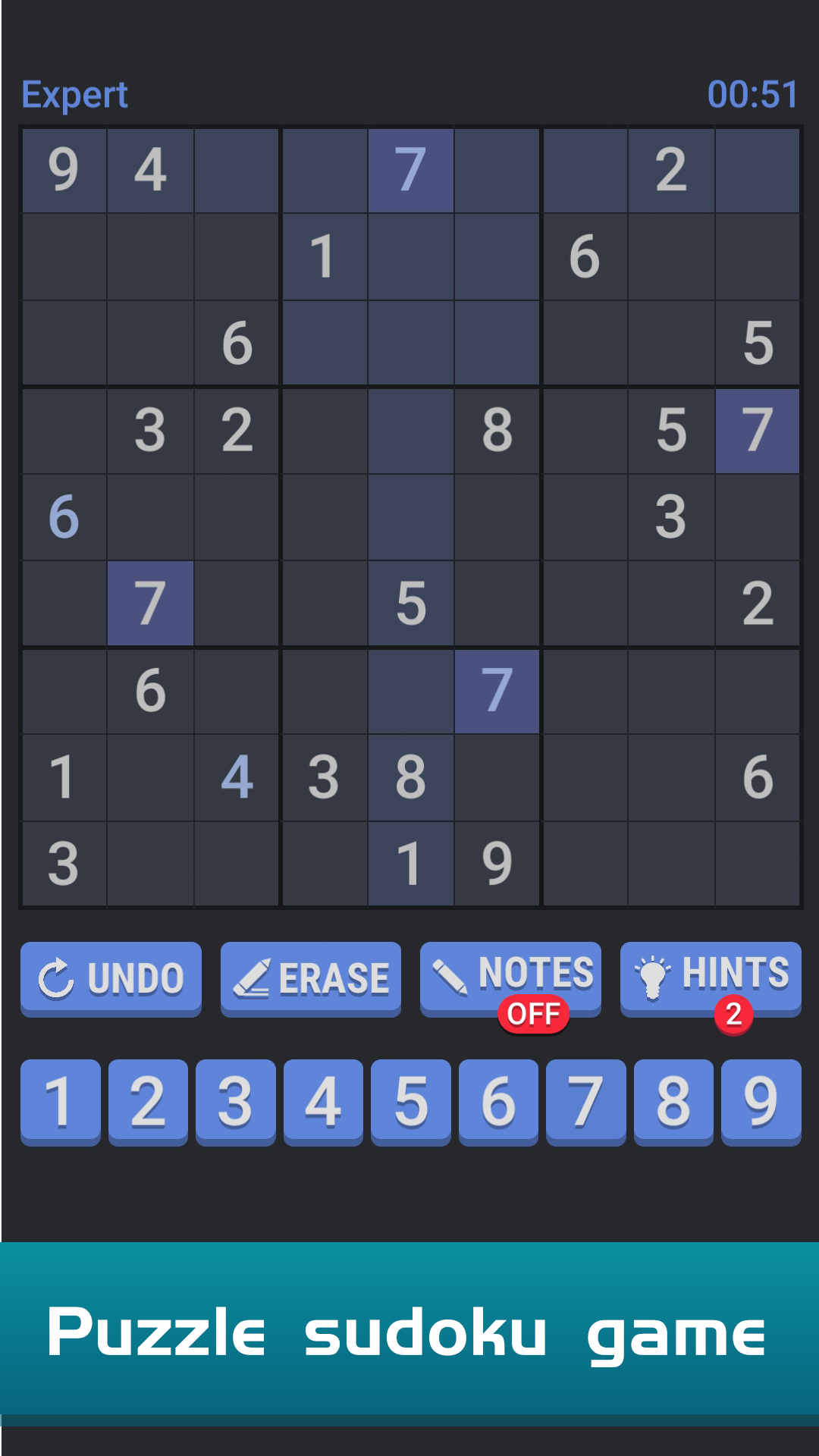Screen dimensions: 819x1456
Task: Use a hint with HINTS button
Action: click(711, 977)
